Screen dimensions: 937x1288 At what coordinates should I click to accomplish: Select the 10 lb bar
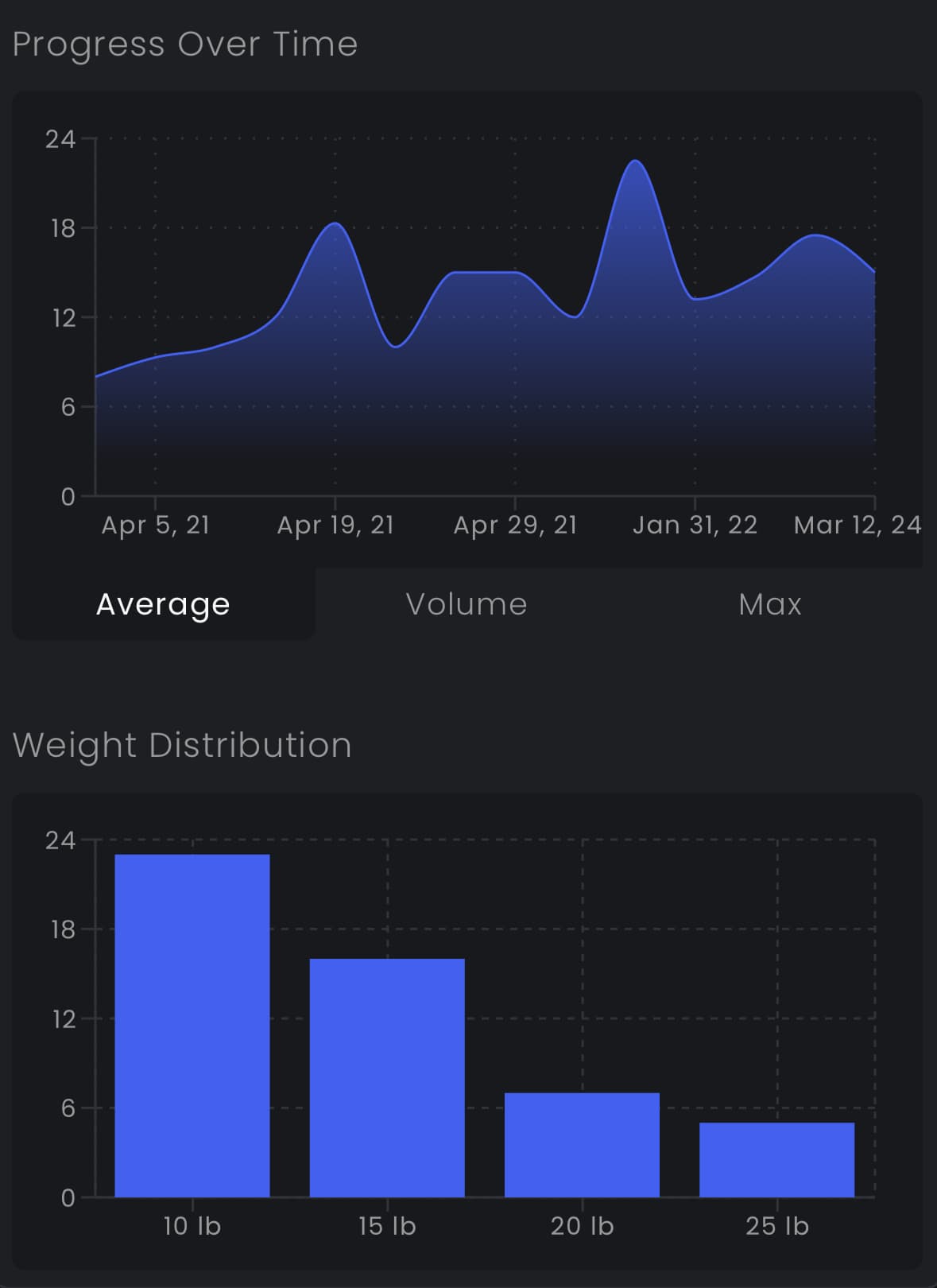(192, 1026)
